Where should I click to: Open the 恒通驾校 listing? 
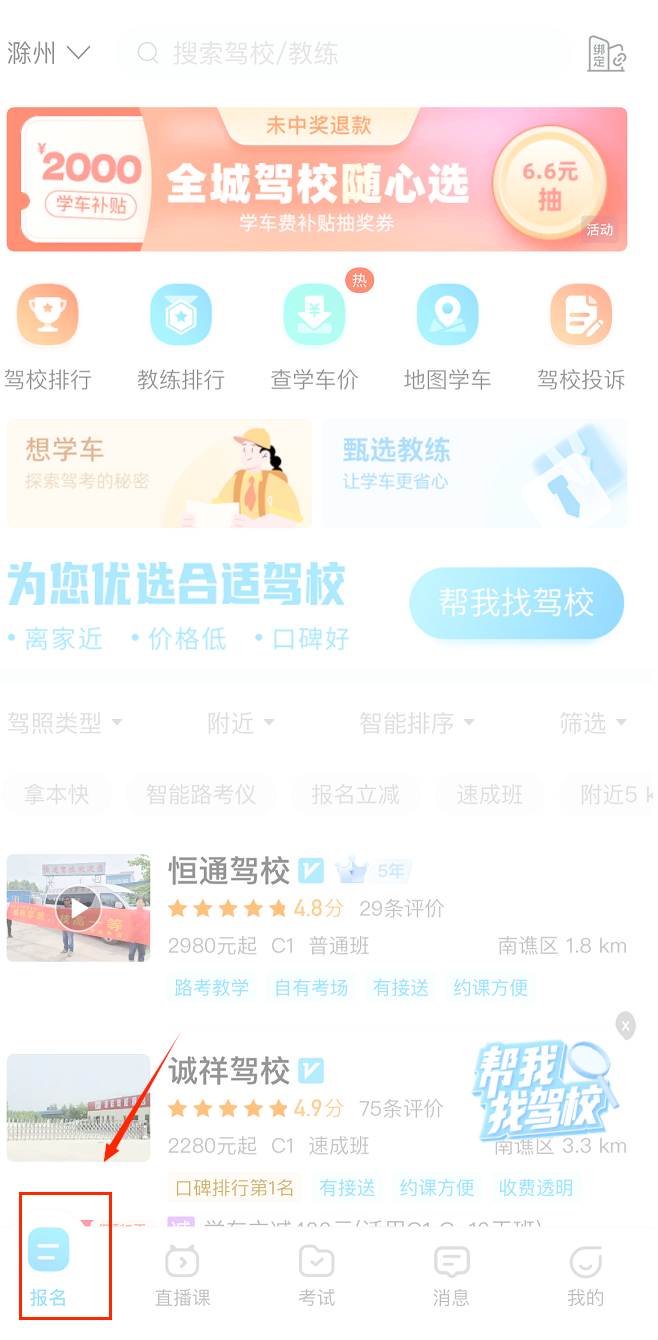pyautogui.click(x=229, y=871)
